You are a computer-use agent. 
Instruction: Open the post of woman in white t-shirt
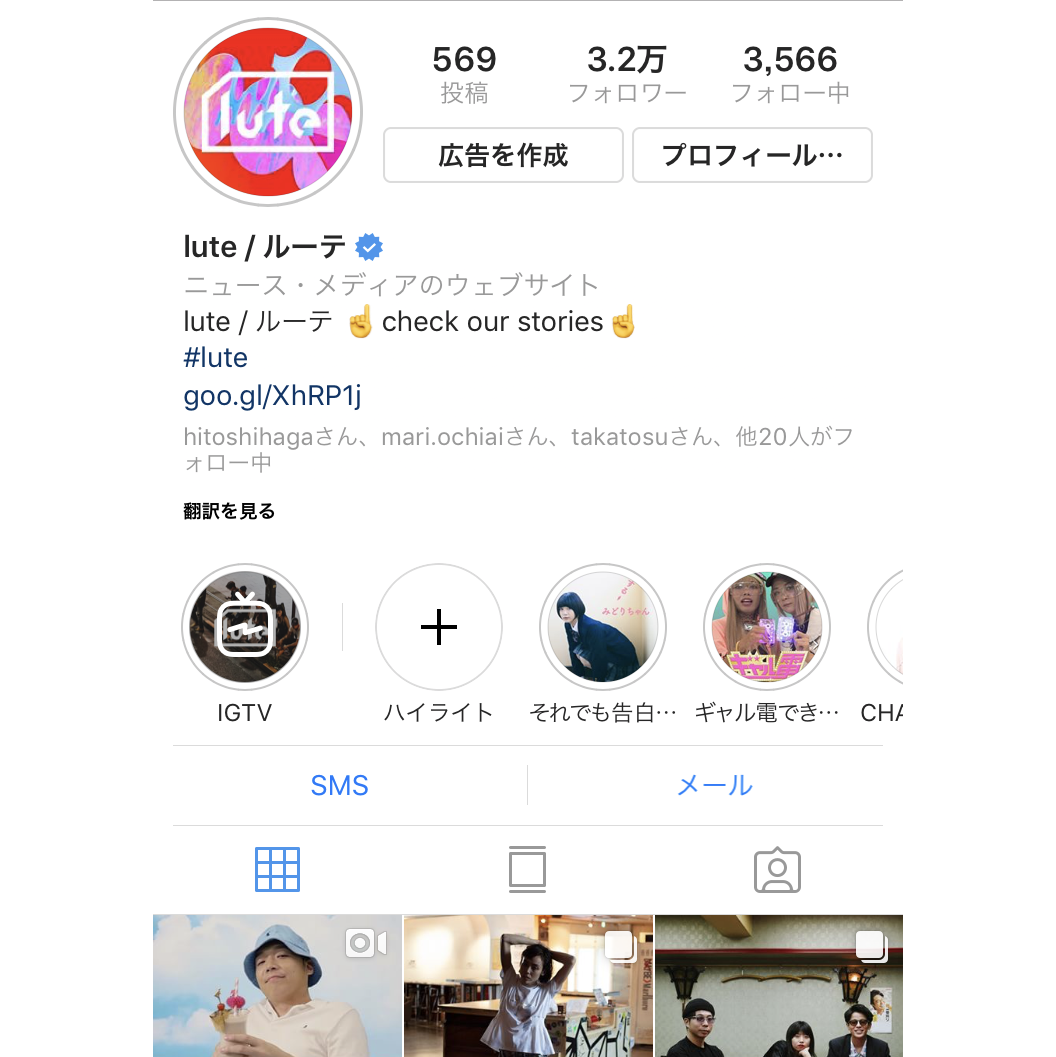point(528,985)
